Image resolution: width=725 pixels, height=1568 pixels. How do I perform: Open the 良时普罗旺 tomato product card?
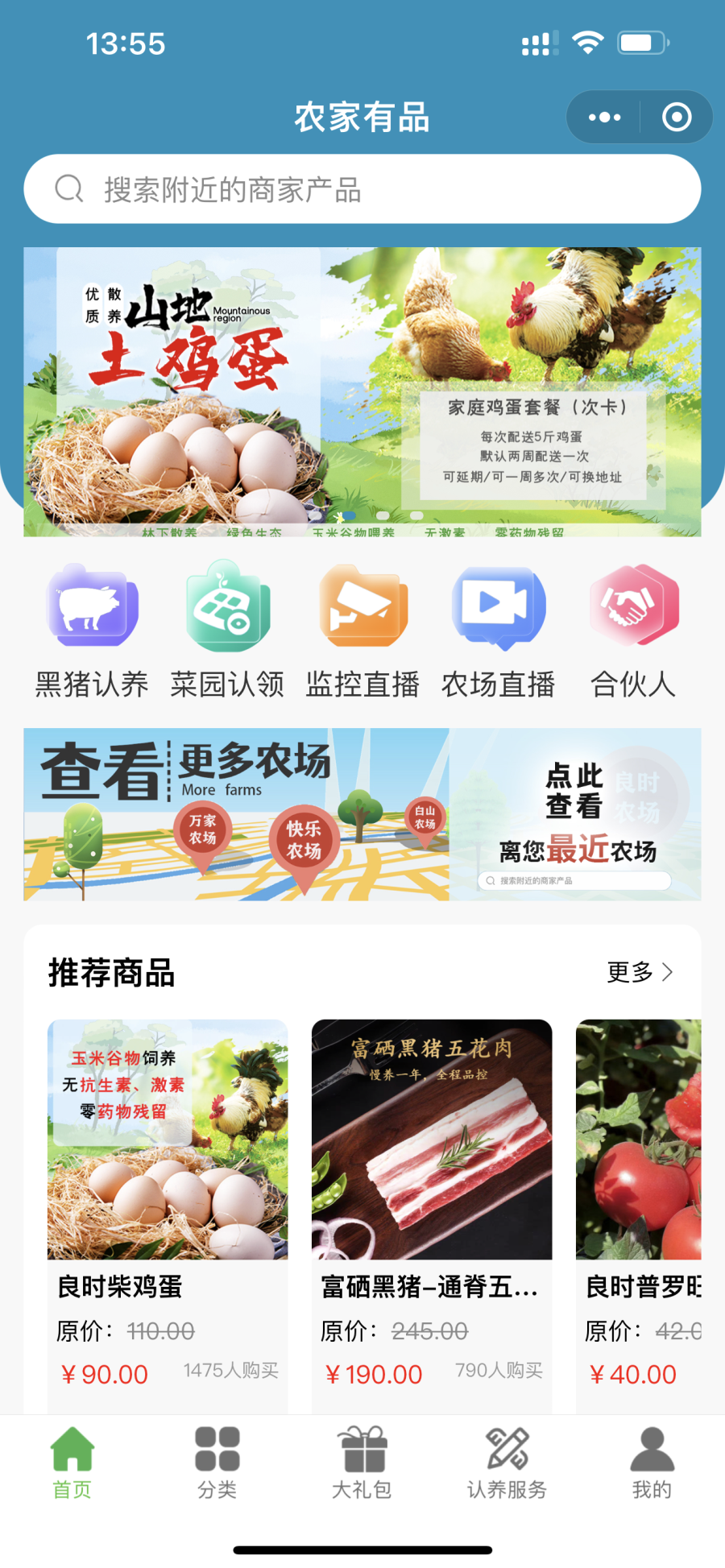click(639, 1208)
